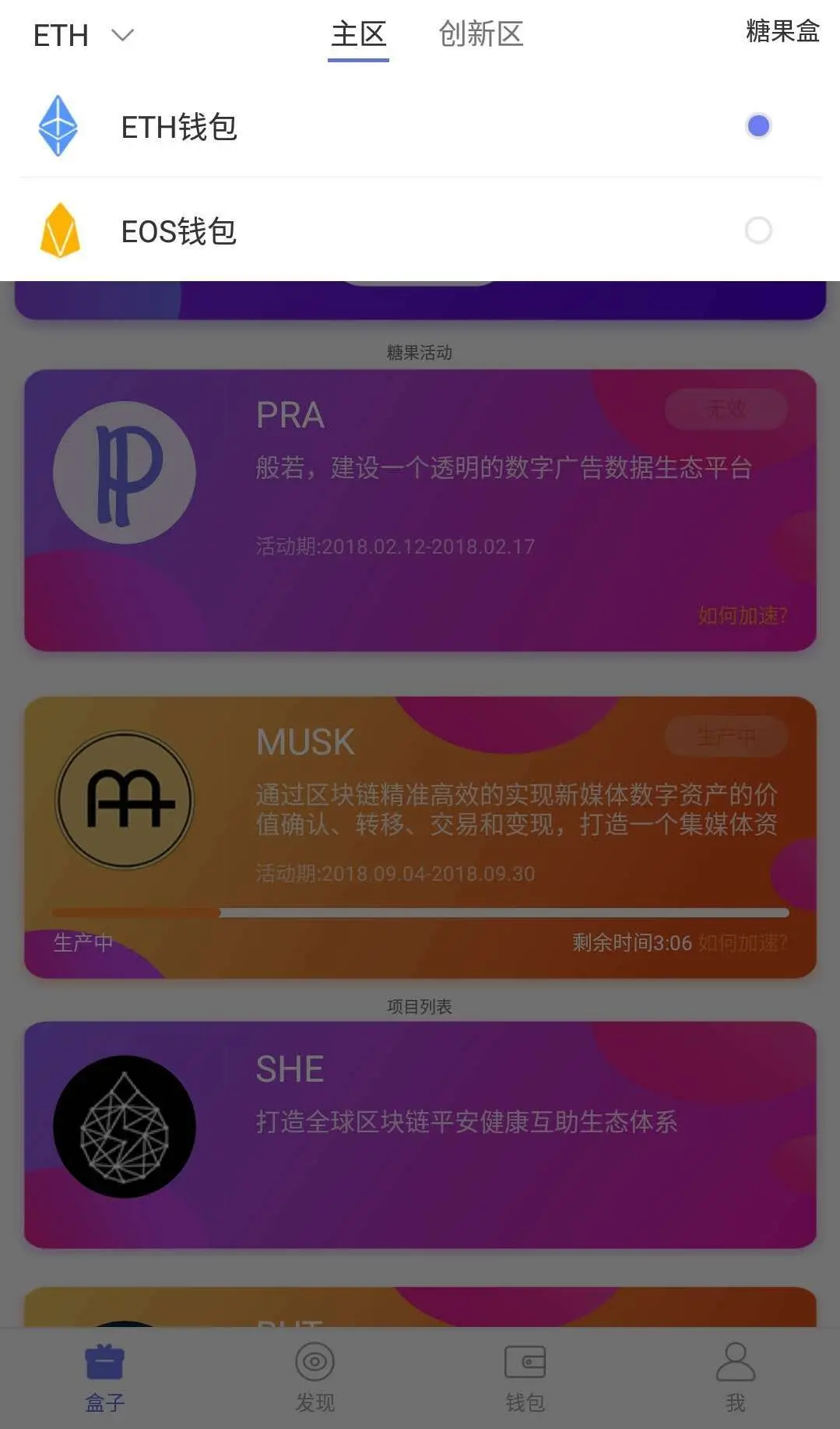Switch to the 主区 tab
The height and width of the screenshot is (1429, 840).
tap(358, 35)
